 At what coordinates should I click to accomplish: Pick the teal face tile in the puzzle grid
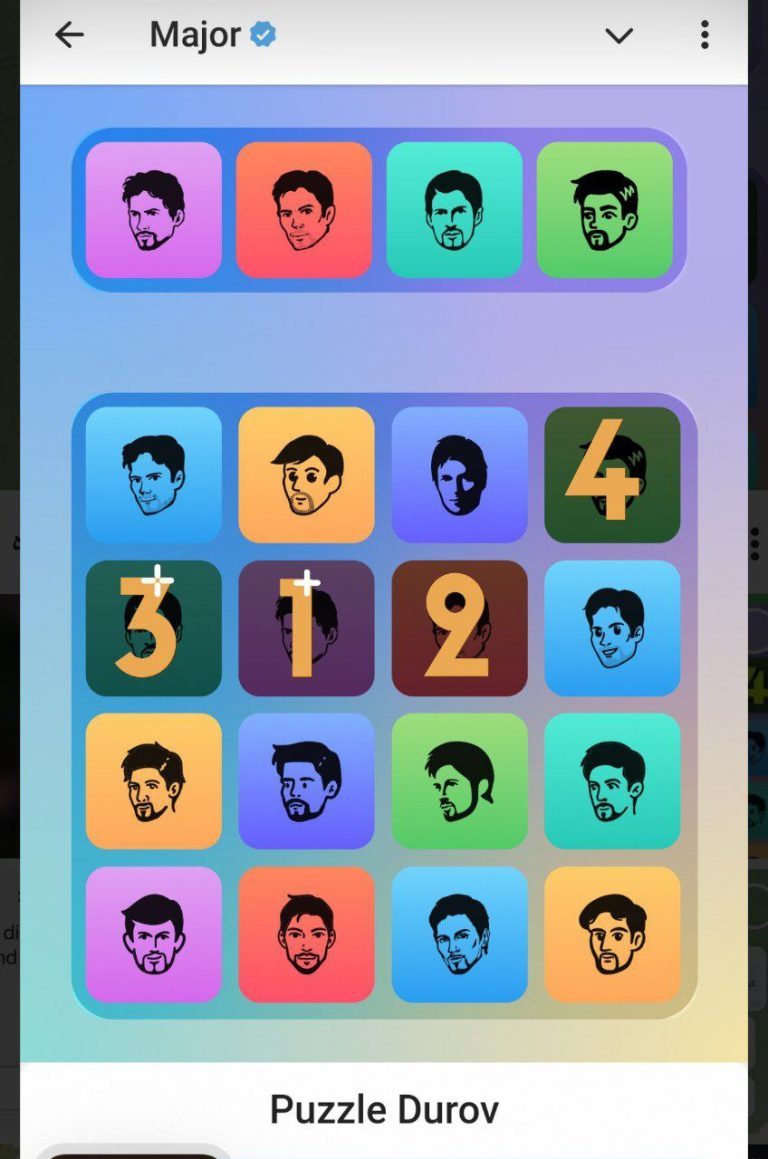(612, 781)
